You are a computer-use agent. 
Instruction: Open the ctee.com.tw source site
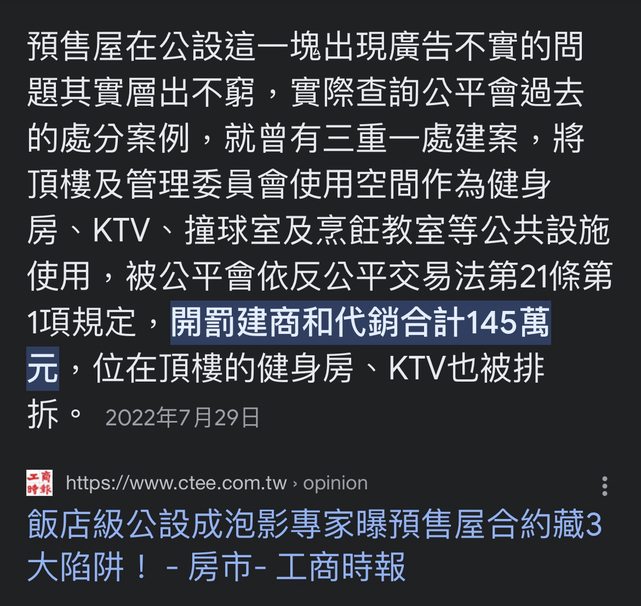click(x=176, y=483)
